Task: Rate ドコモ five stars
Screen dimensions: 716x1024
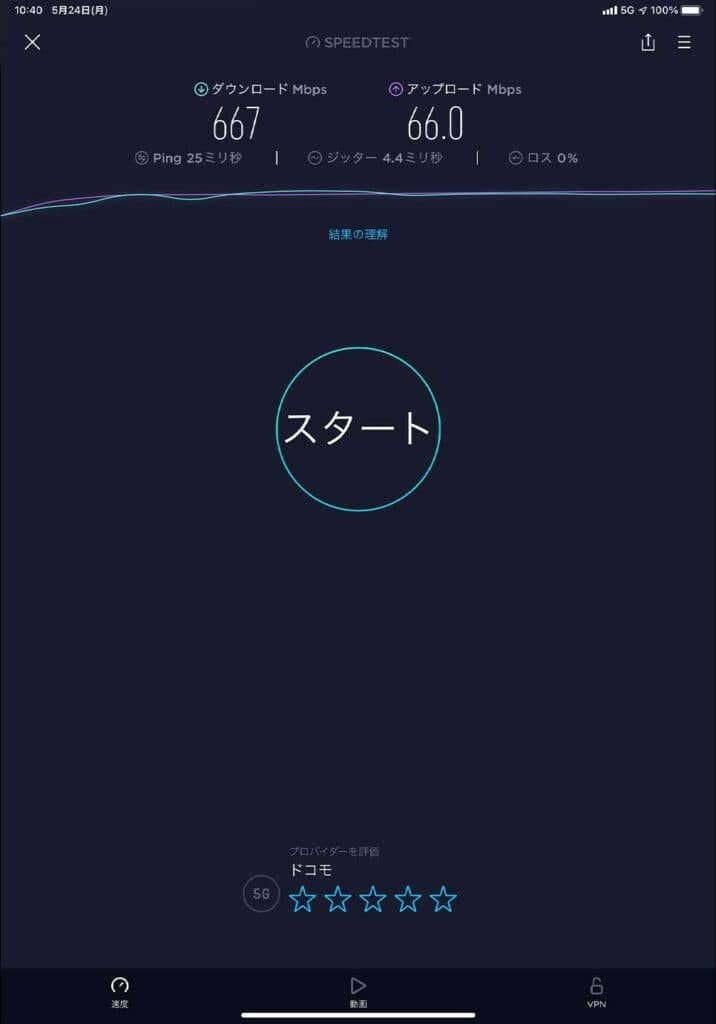Action: coord(443,900)
